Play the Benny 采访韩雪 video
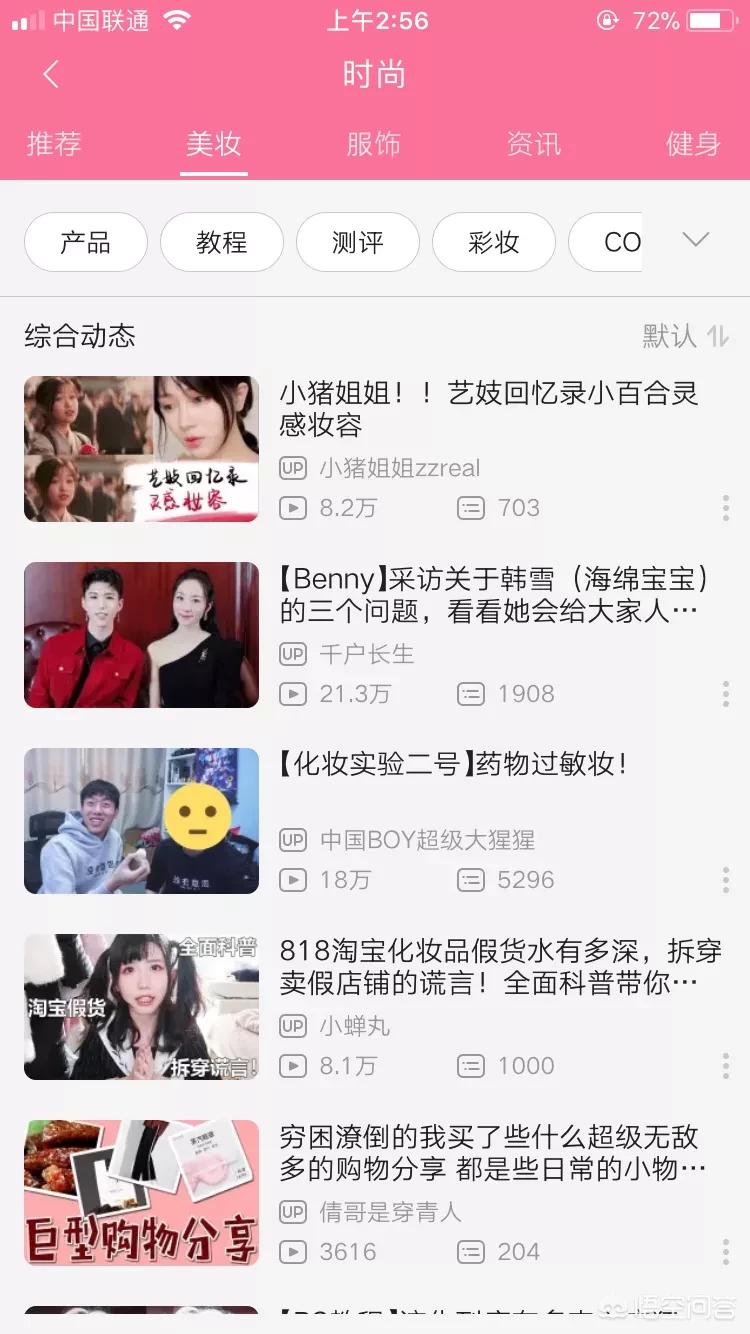This screenshot has height=1334, width=750. click(141, 635)
